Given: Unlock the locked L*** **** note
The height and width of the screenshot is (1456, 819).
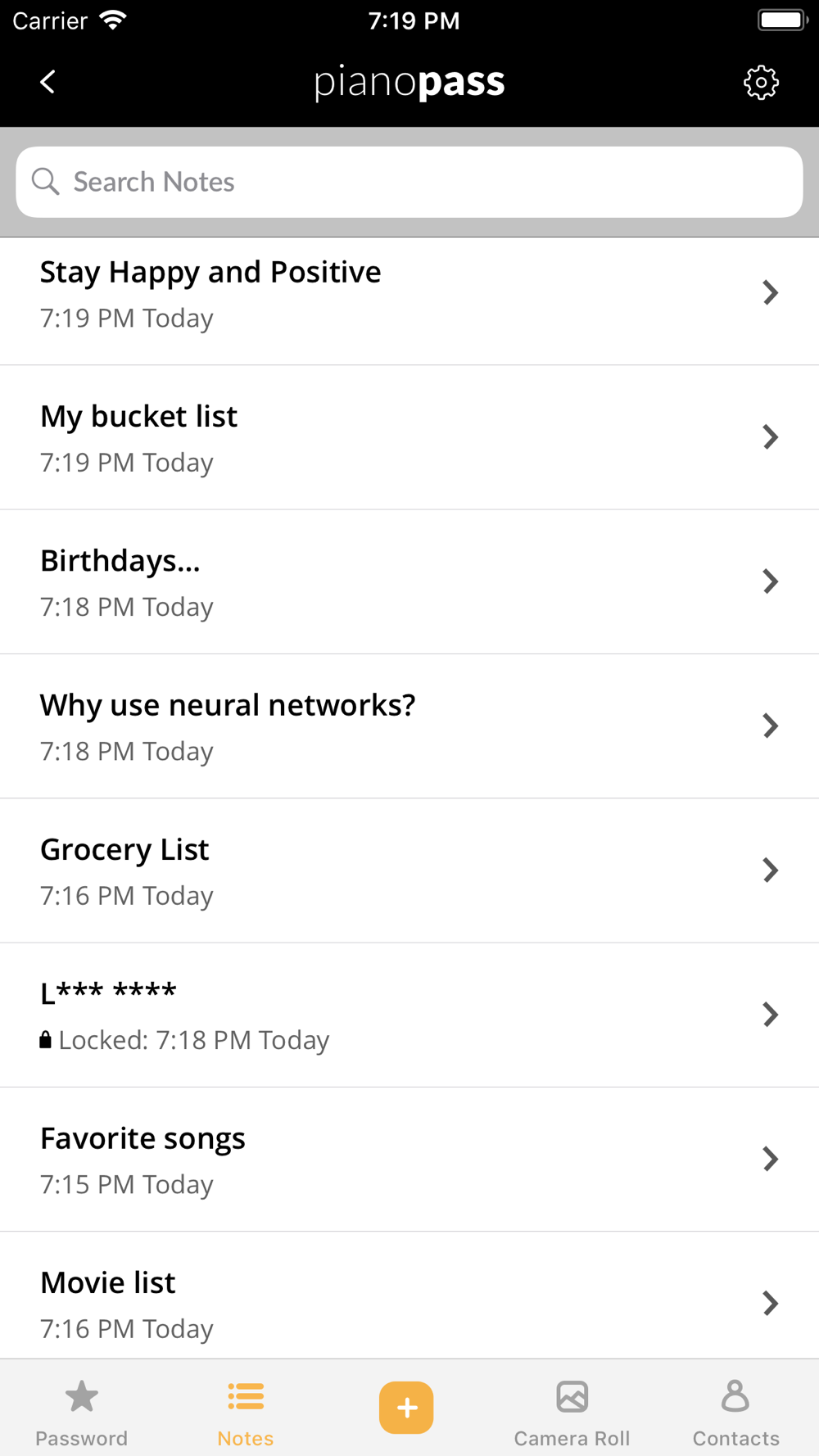Looking at the screenshot, I should [409, 1015].
